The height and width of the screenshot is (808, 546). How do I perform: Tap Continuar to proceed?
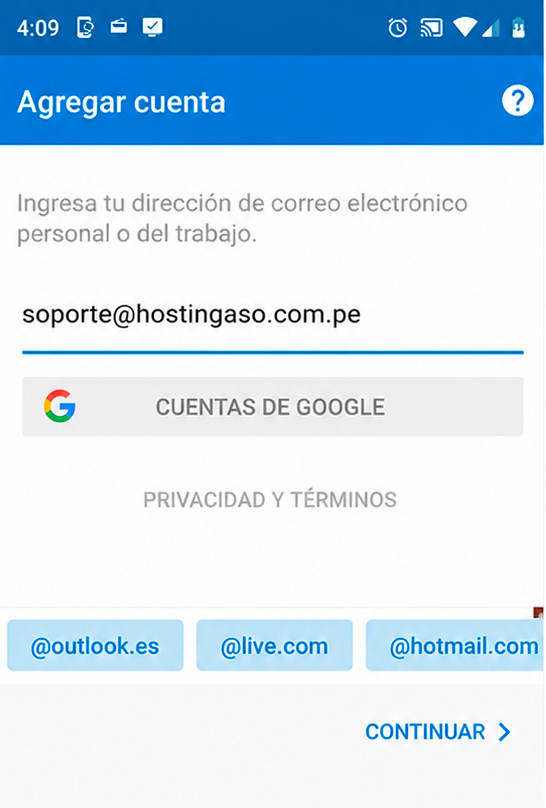coord(437,732)
